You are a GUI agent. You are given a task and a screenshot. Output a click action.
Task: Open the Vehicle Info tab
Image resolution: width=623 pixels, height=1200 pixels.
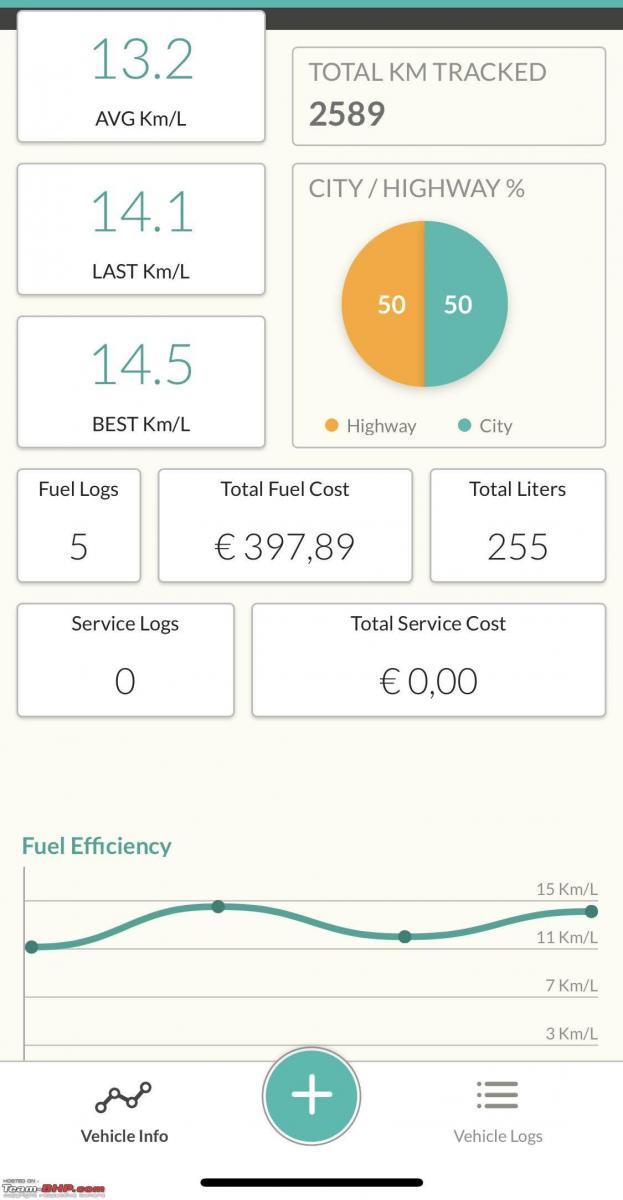[x=124, y=1111]
